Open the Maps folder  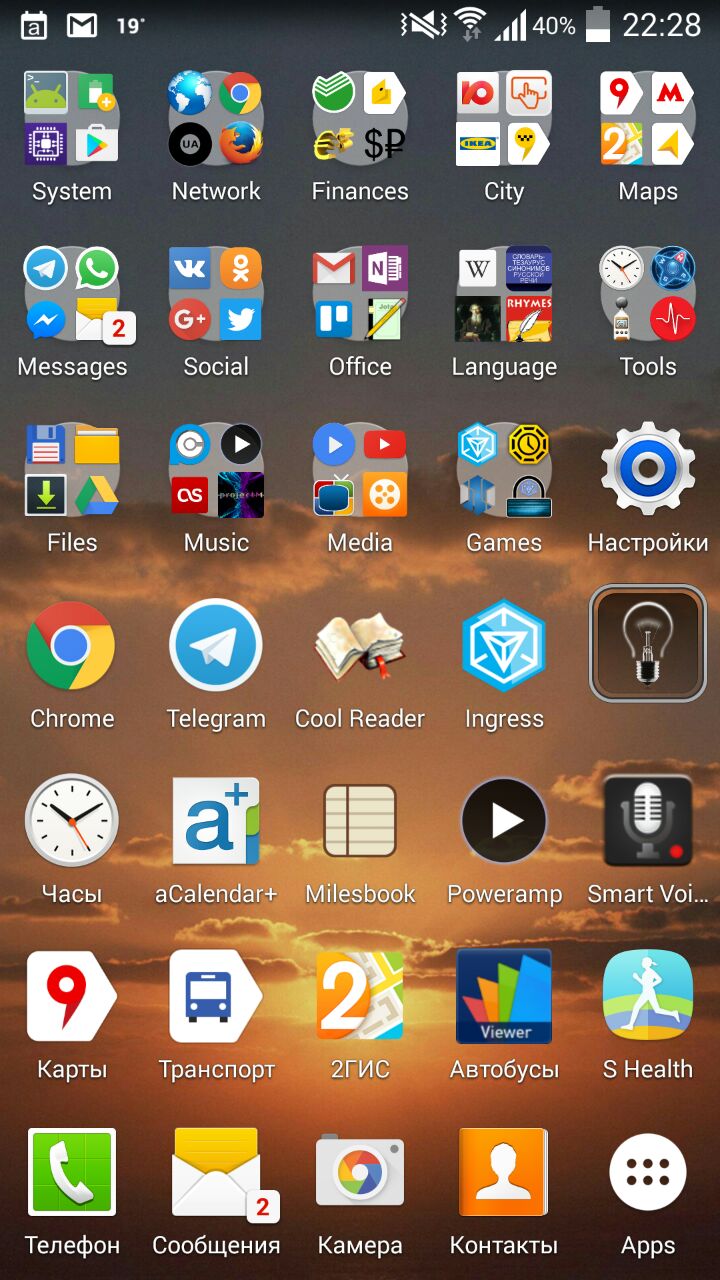coord(648,118)
